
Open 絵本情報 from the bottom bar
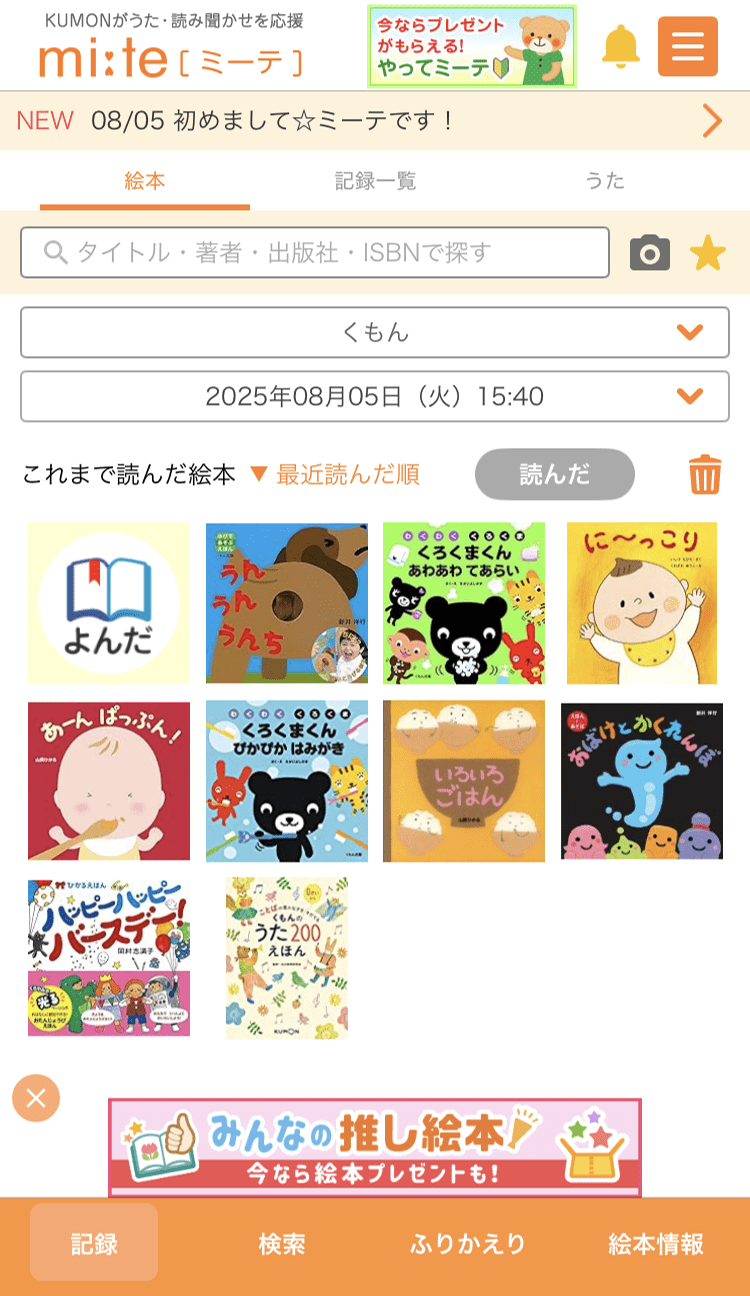[x=655, y=1245]
